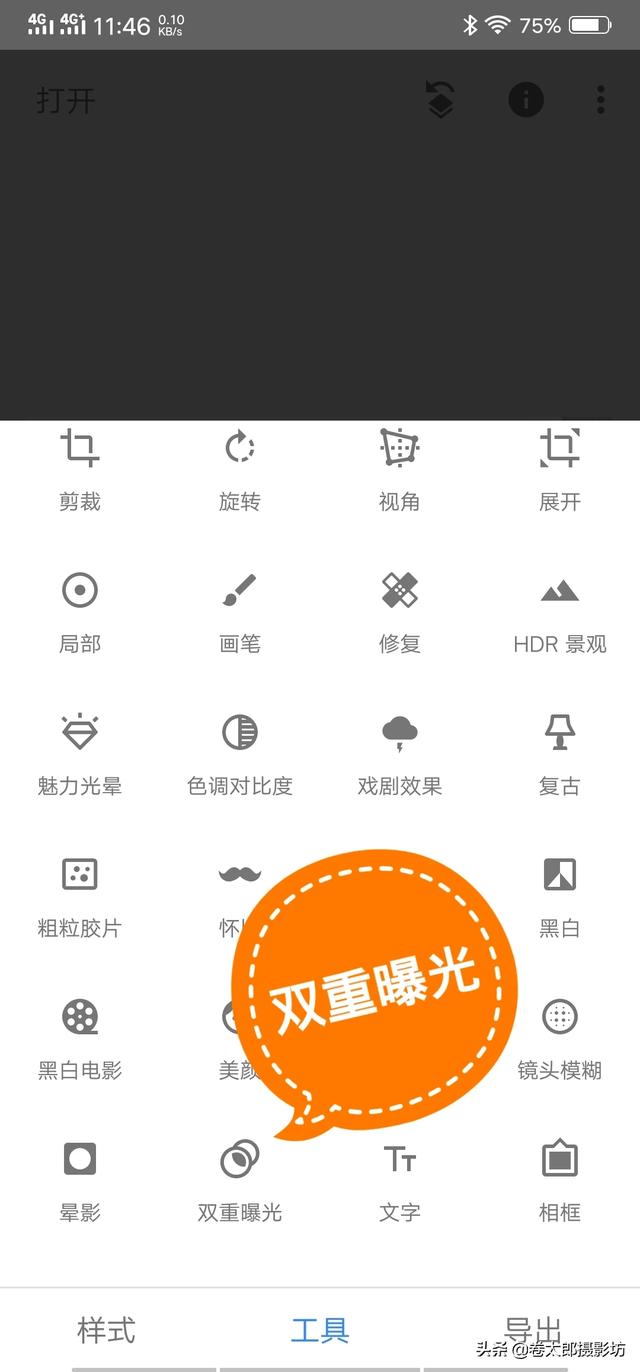Open the 局部 selective tool
This screenshot has height=1372, width=640.
coord(80,613)
